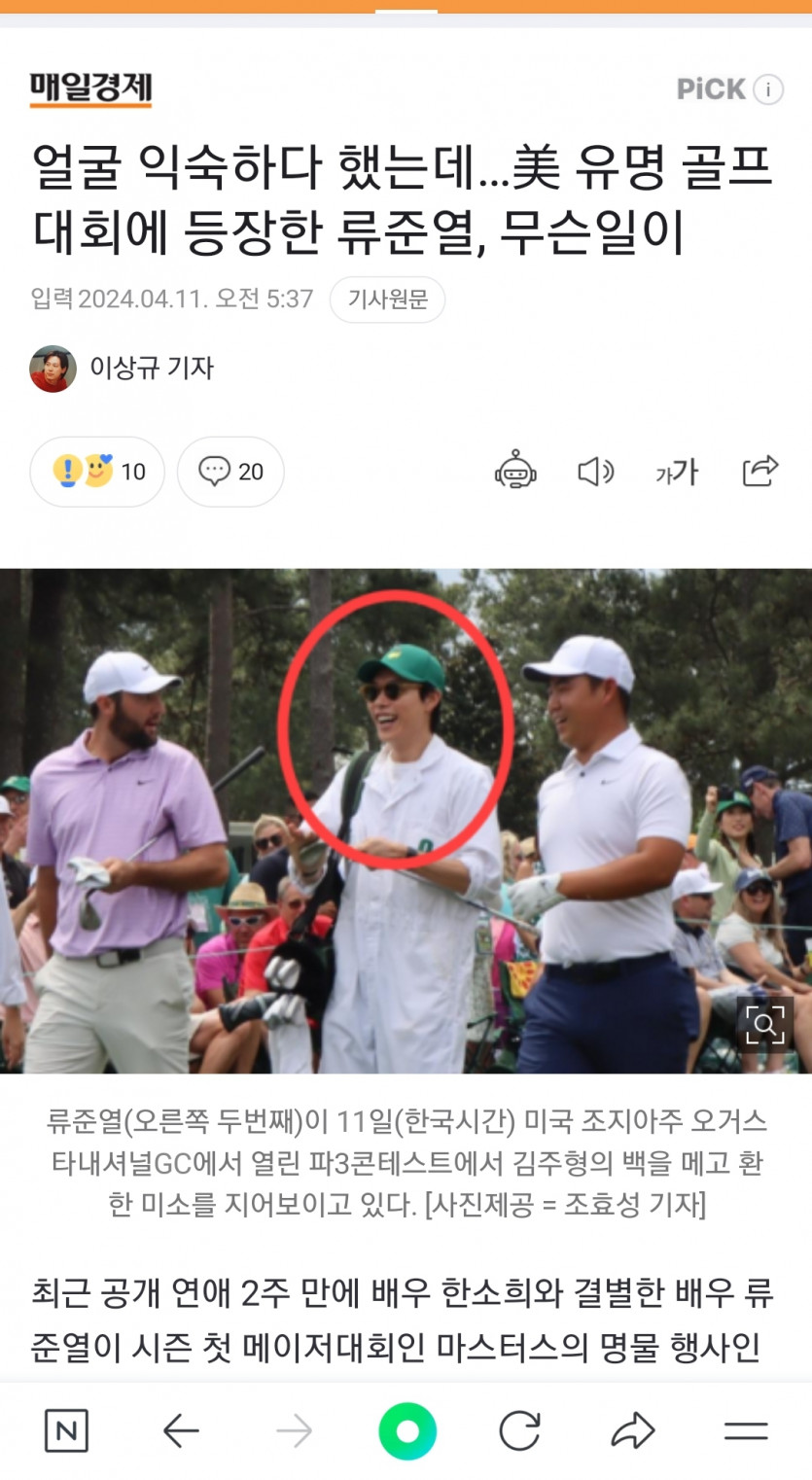The width and height of the screenshot is (812, 1480).
Task: Change font size with 가가 icon
Action: tap(677, 472)
